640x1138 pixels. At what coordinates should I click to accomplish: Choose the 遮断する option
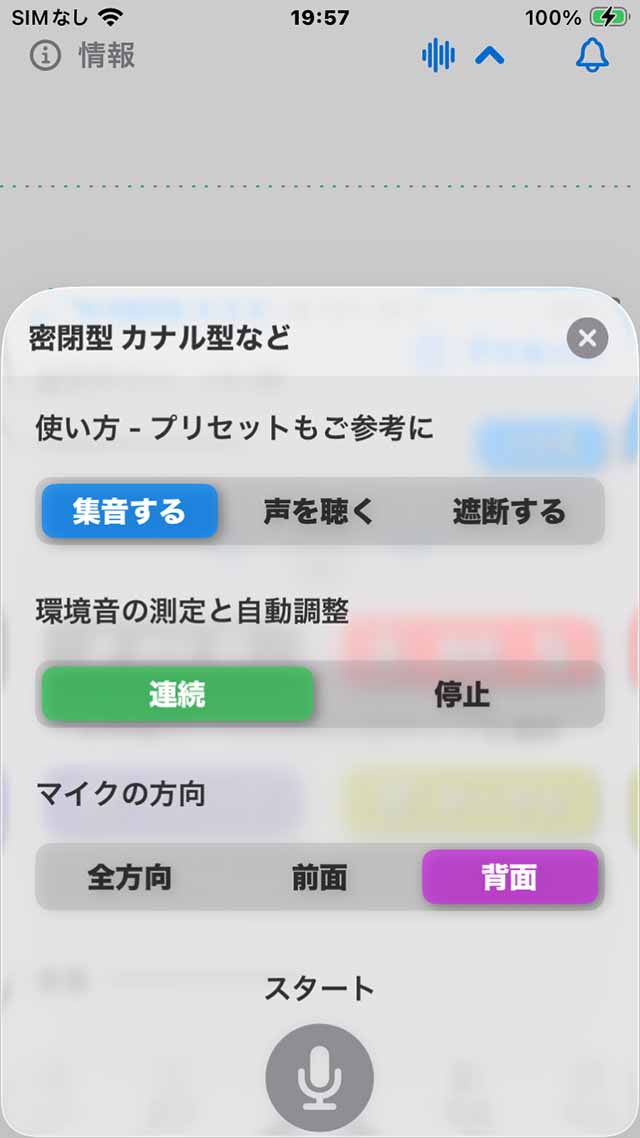click(x=509, y=511)
